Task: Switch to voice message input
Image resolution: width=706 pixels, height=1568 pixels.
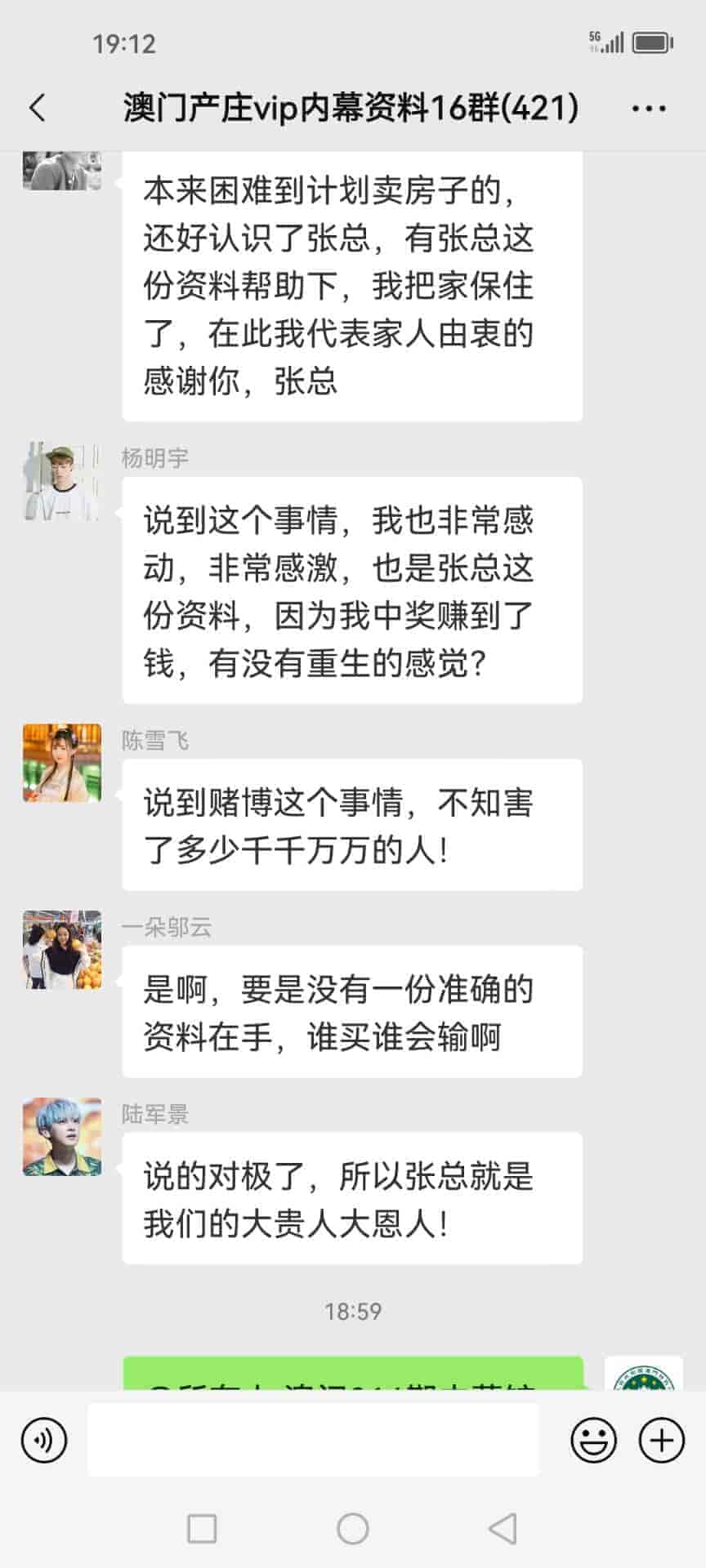Action: point(44,1440)
